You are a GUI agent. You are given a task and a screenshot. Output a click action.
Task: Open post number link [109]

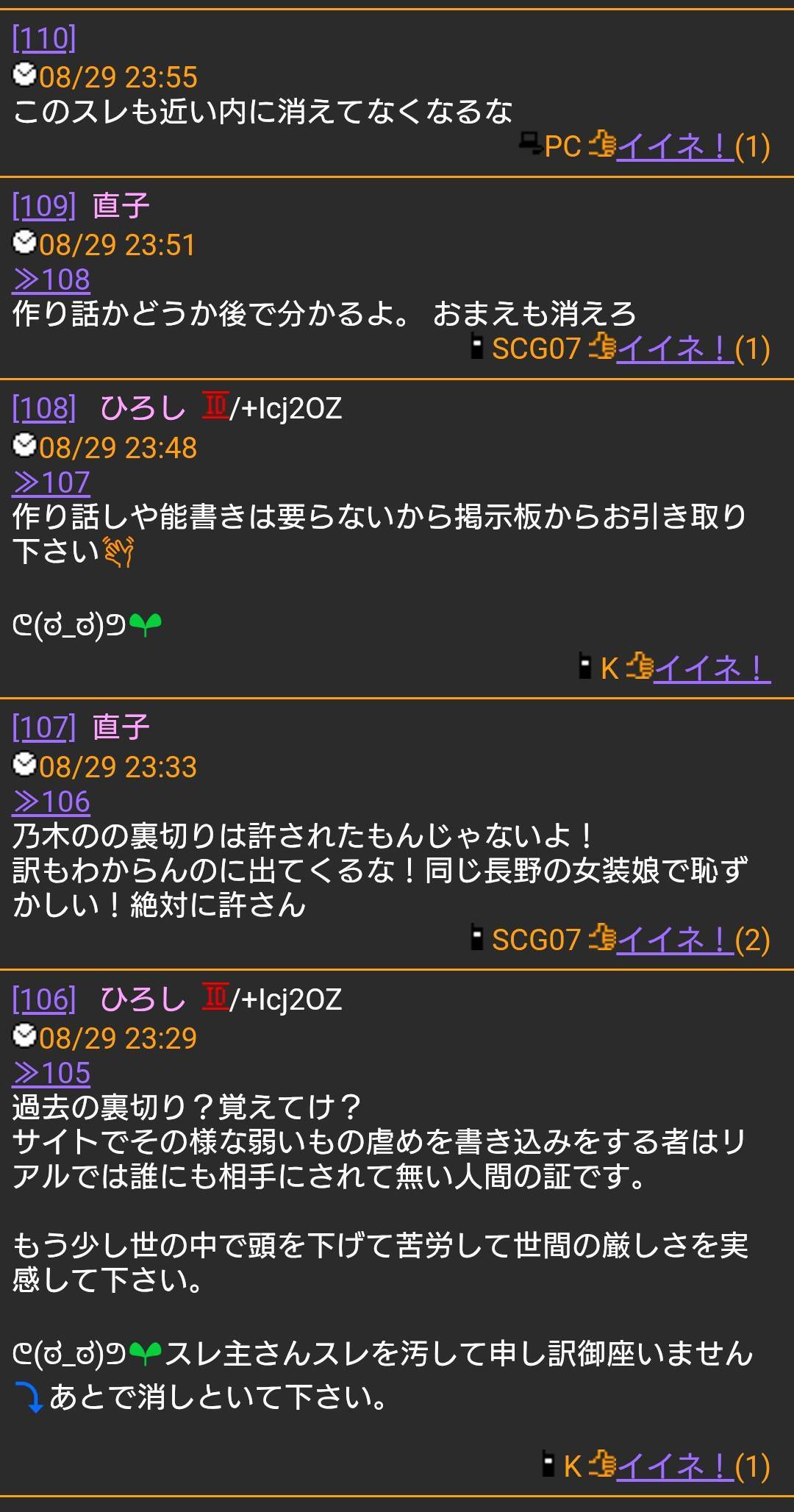(44, 206)
